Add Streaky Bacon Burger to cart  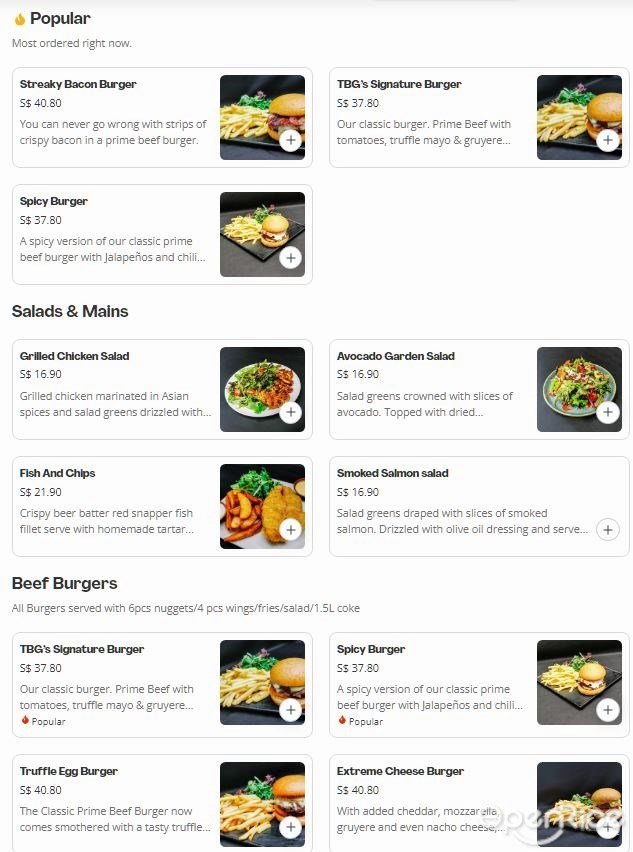point(290,140)
